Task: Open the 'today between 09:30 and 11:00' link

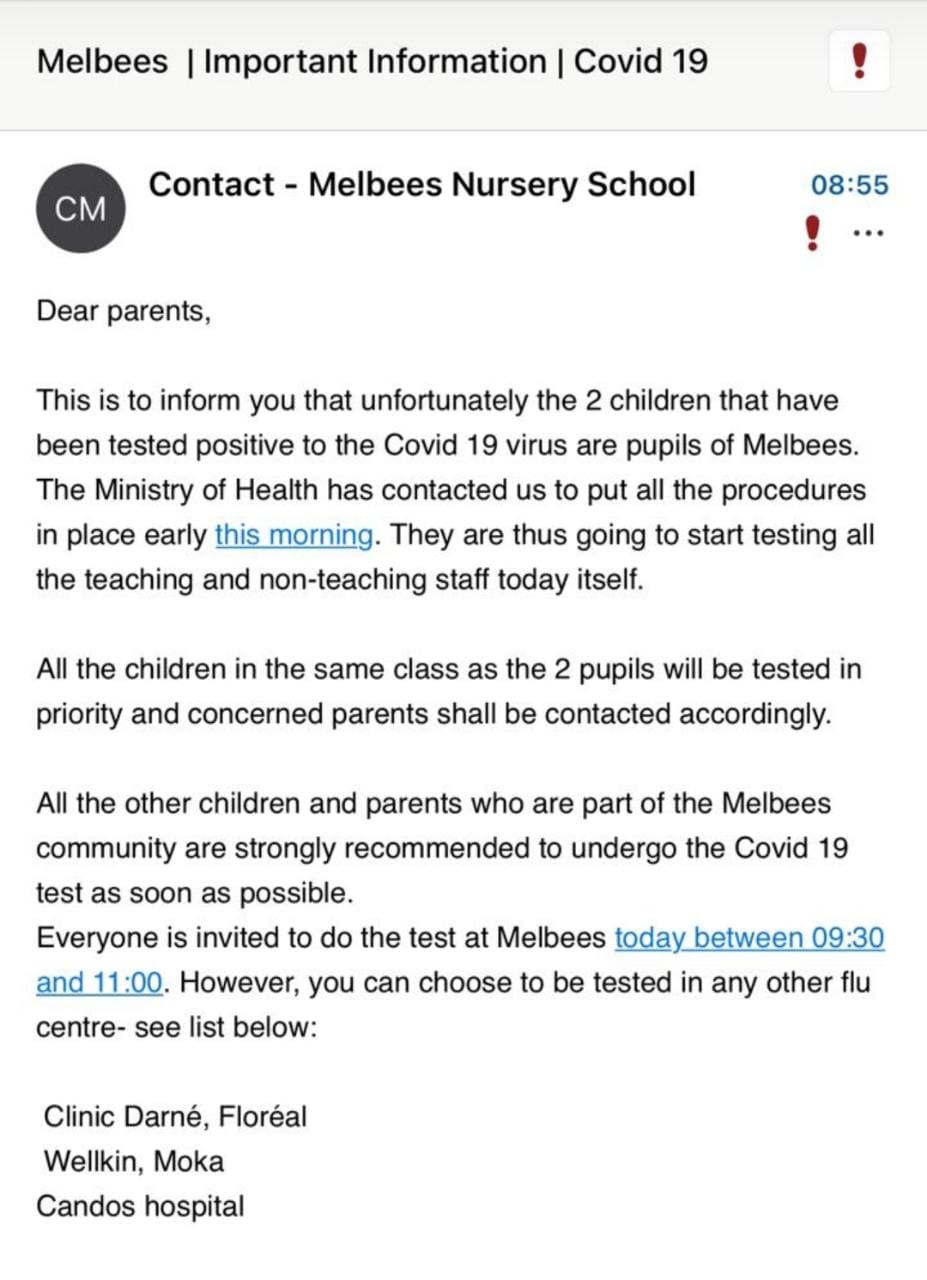Action: (x=748, y=938)
